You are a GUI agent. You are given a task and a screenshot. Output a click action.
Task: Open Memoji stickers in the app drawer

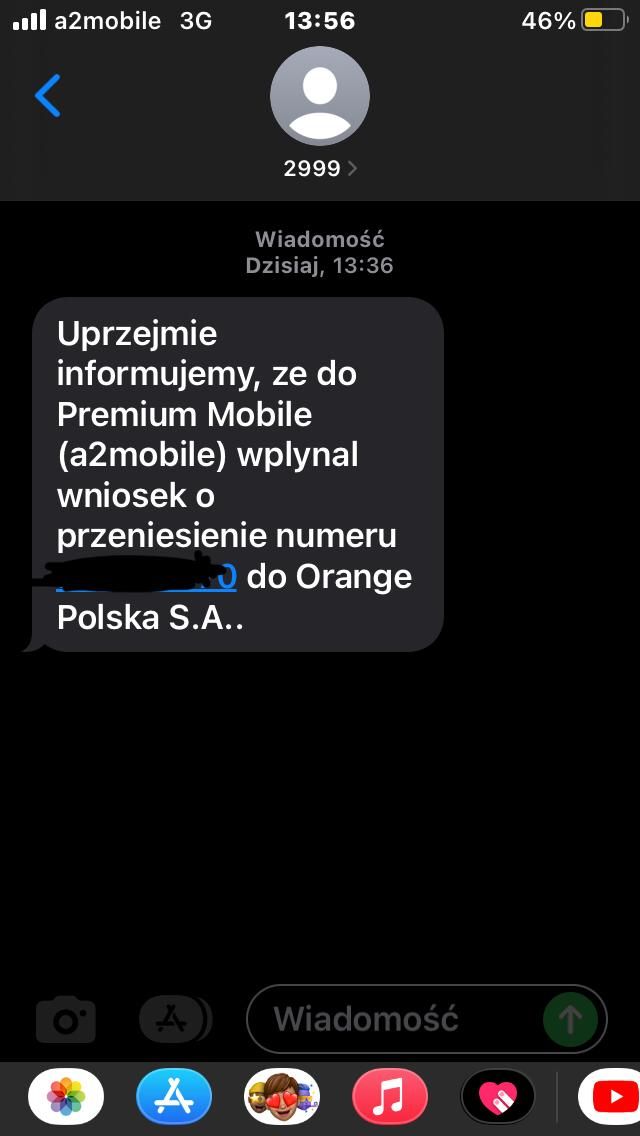pyautogui.click(x=282, y=1099)
